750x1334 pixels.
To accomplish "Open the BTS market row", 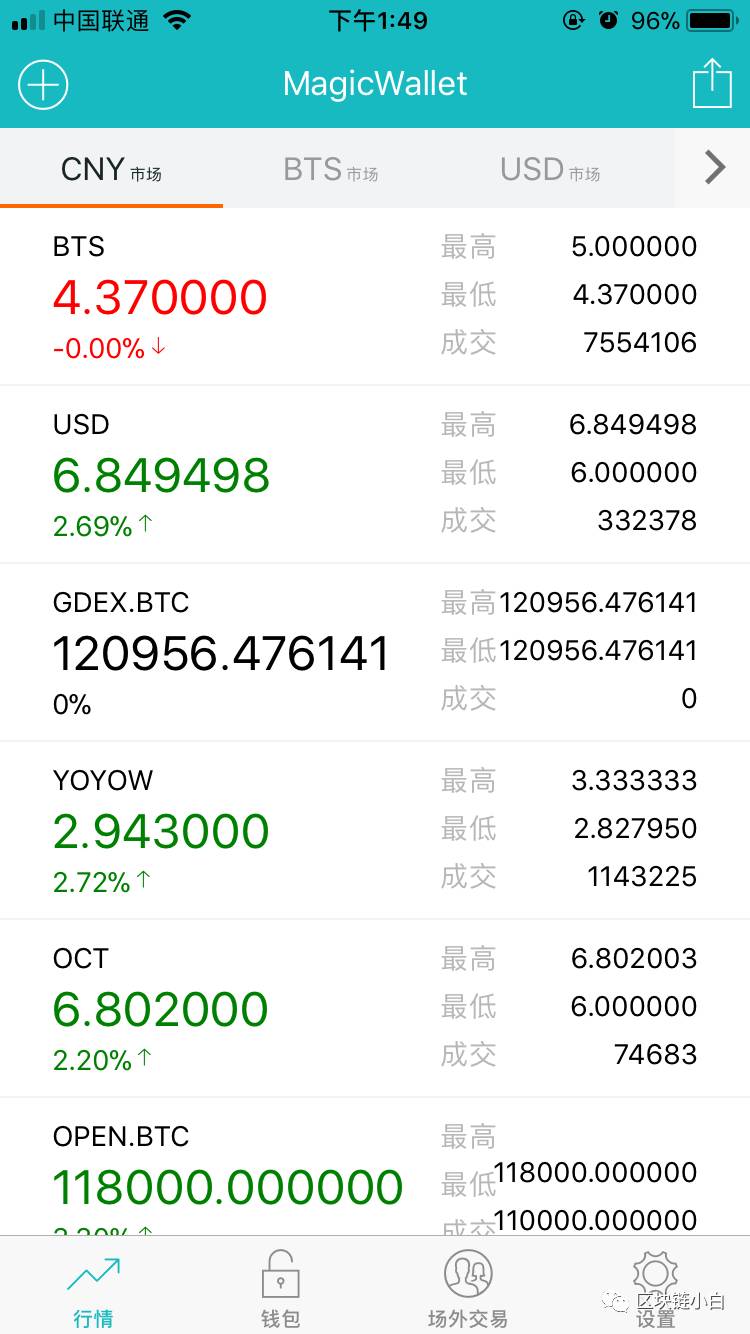I will (375, 296).
